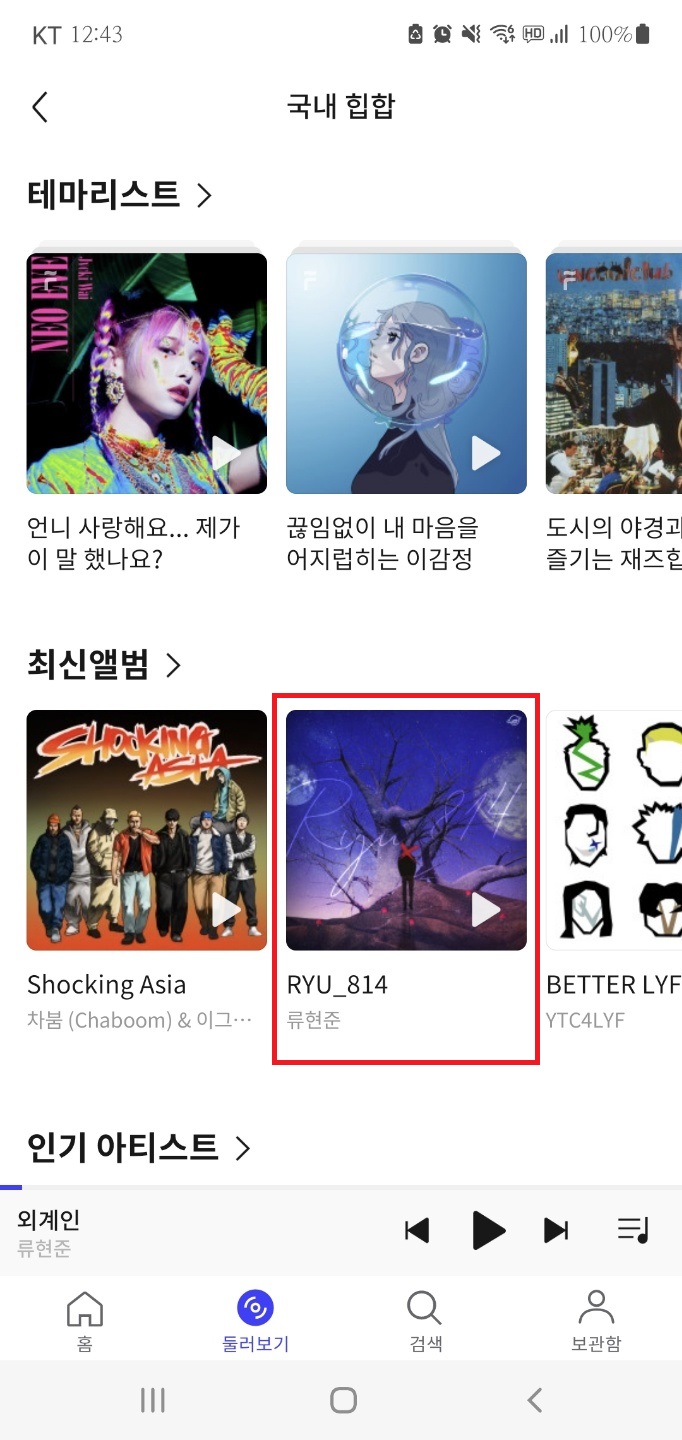Go back using the top-left arrow
This screenshot has height=1440, width=682.
40,107
